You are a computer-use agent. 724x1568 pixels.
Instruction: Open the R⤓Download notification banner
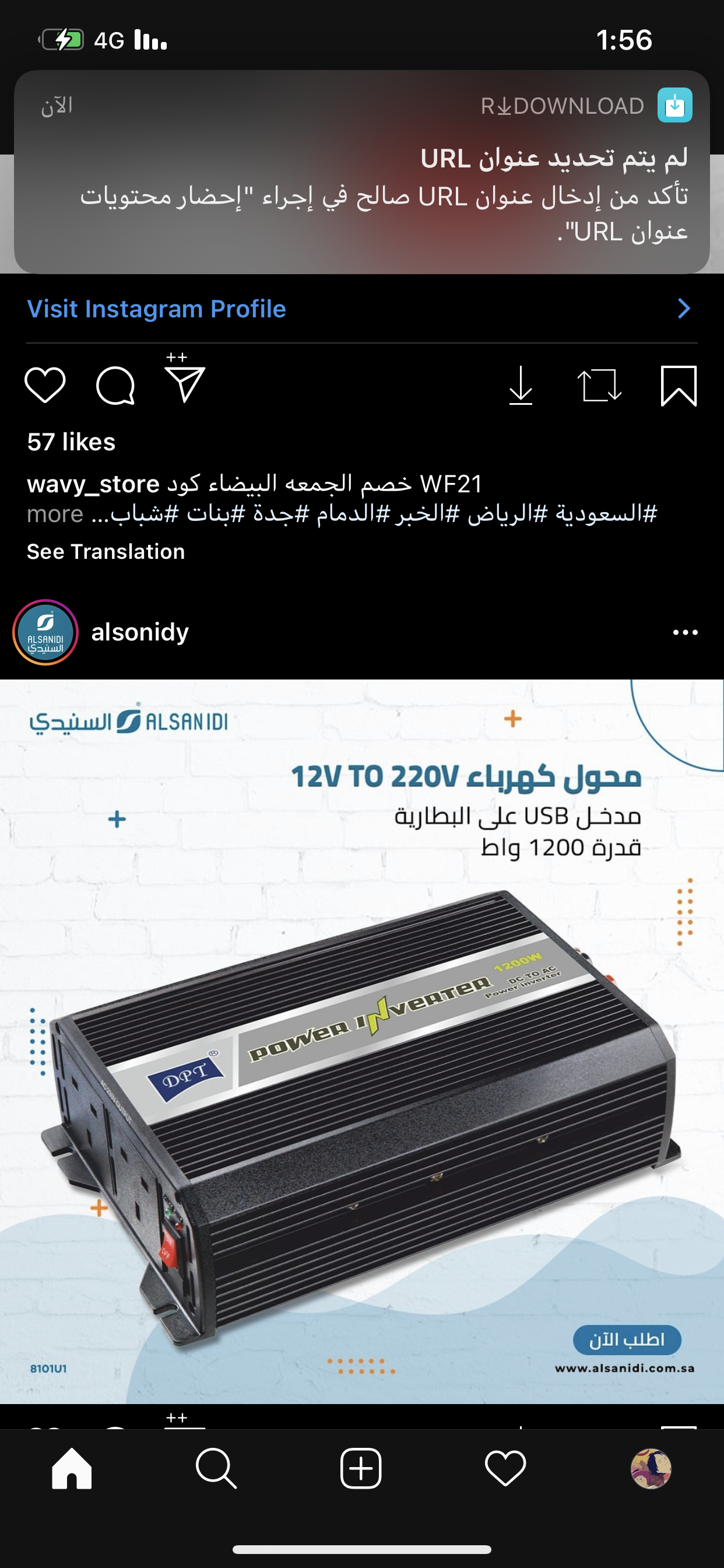tap(362, 171)
